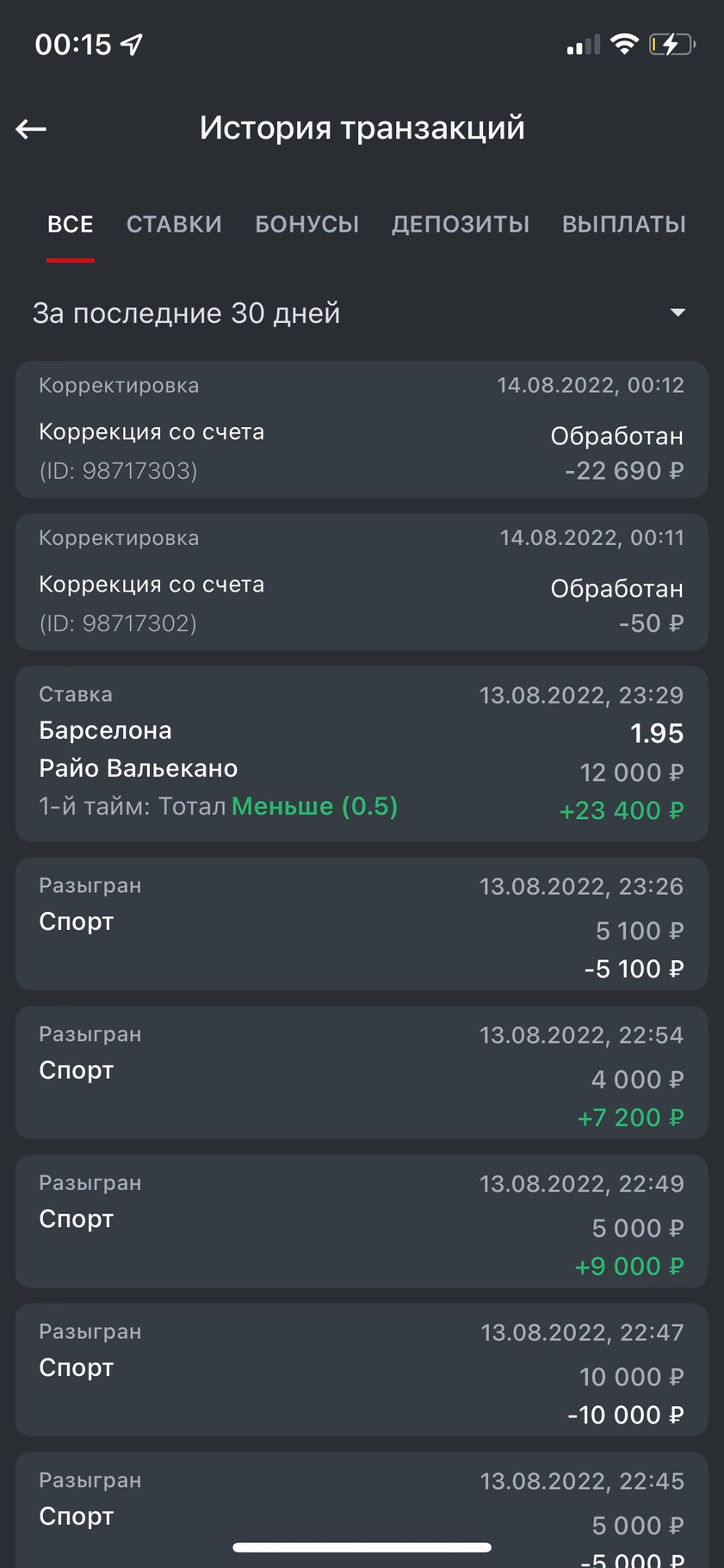Switch to the БОНУСЫ tab
Viewport: 724px width, 1568px height.
coord(306,225)
